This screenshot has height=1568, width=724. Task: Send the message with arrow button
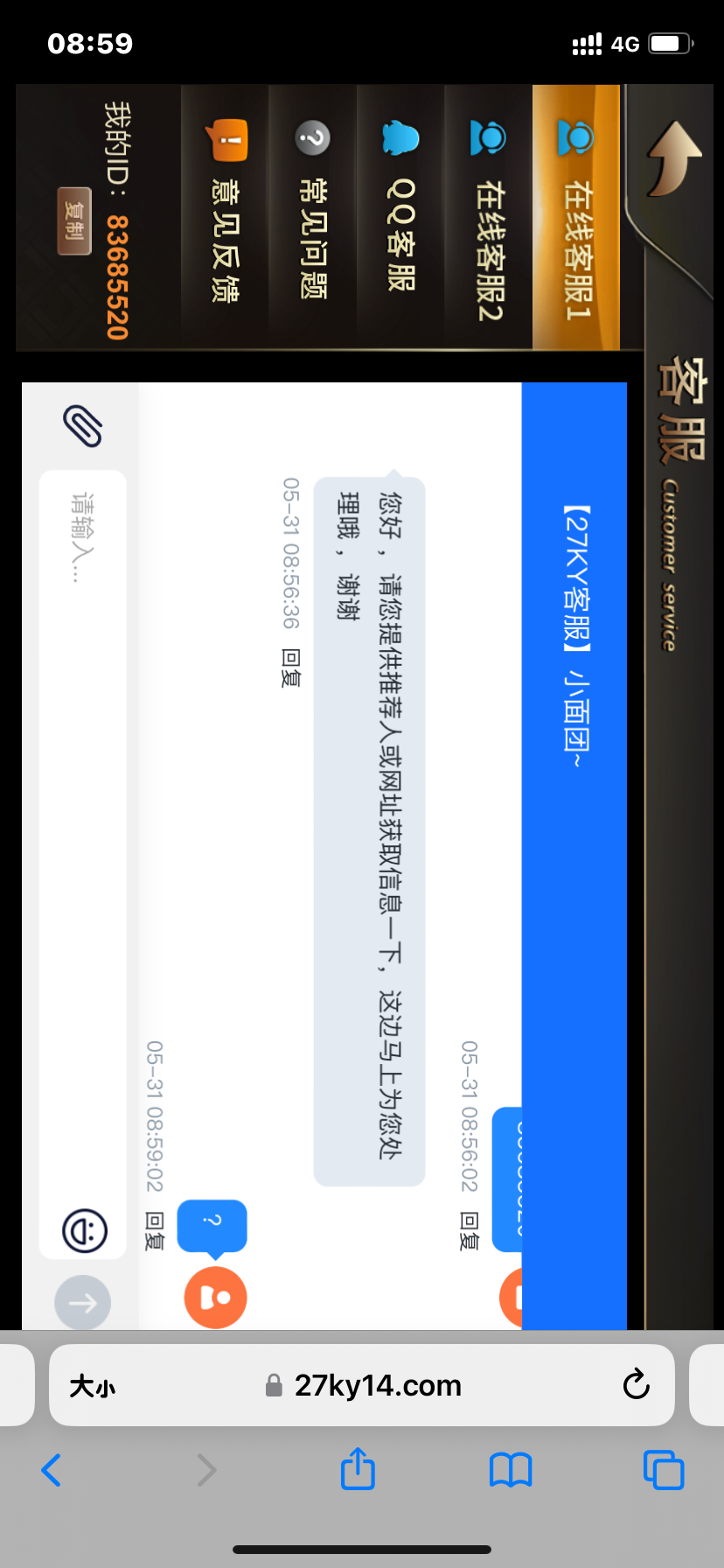coord(83,1303)
